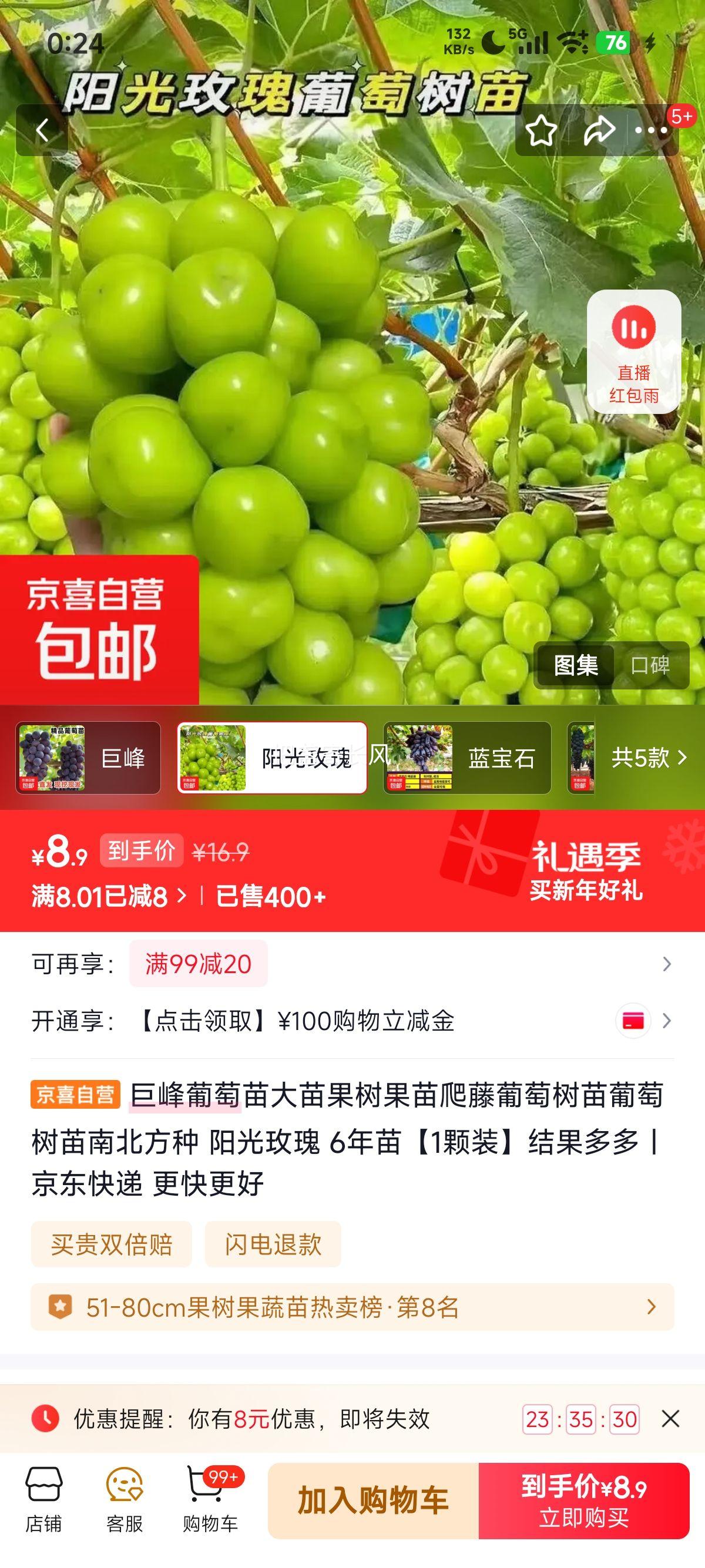Open the 直播红包雨 live stream icon

click(633, 350)
